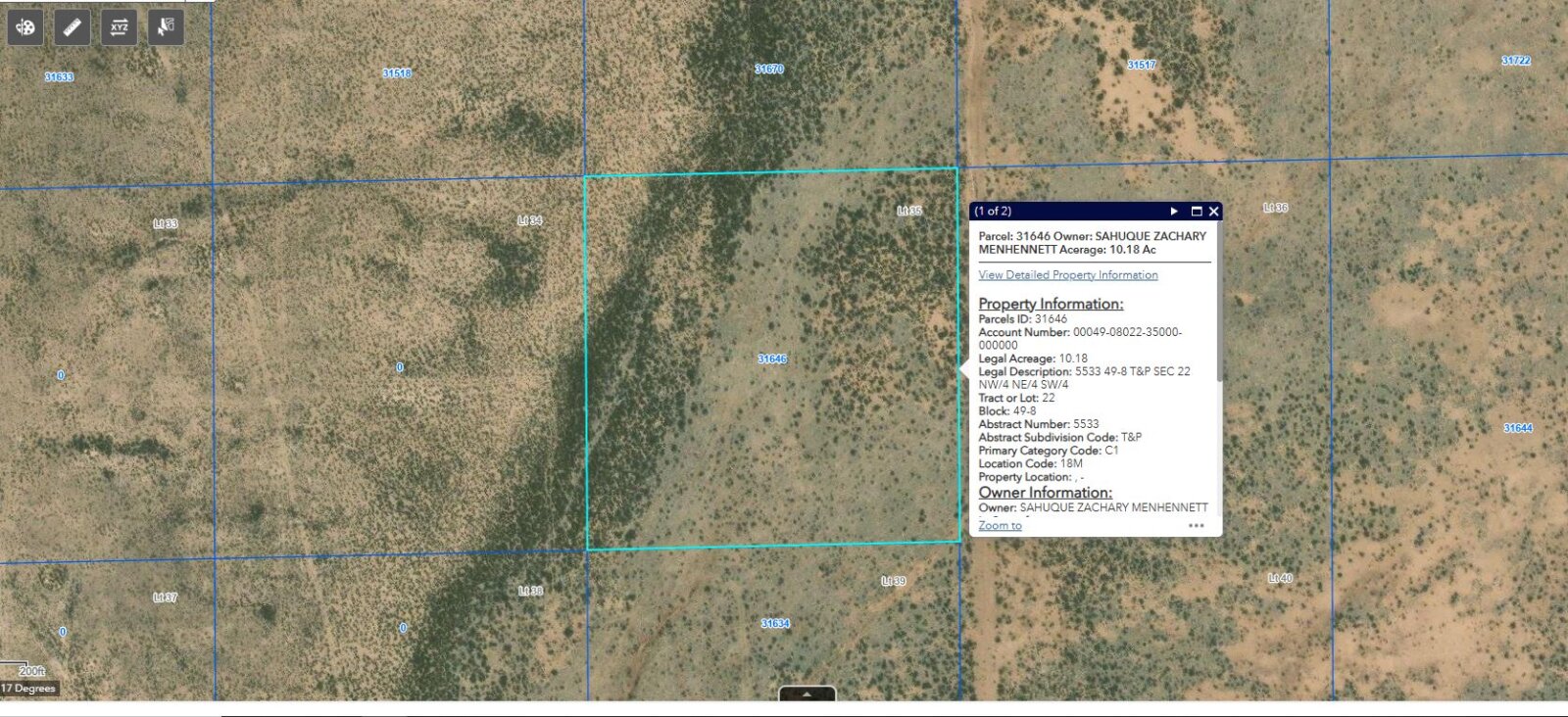The height and width of the screenshot is (717, 1568).
Task: Open the popup's three-dot actions menu
Action: tap(1196, 526)
